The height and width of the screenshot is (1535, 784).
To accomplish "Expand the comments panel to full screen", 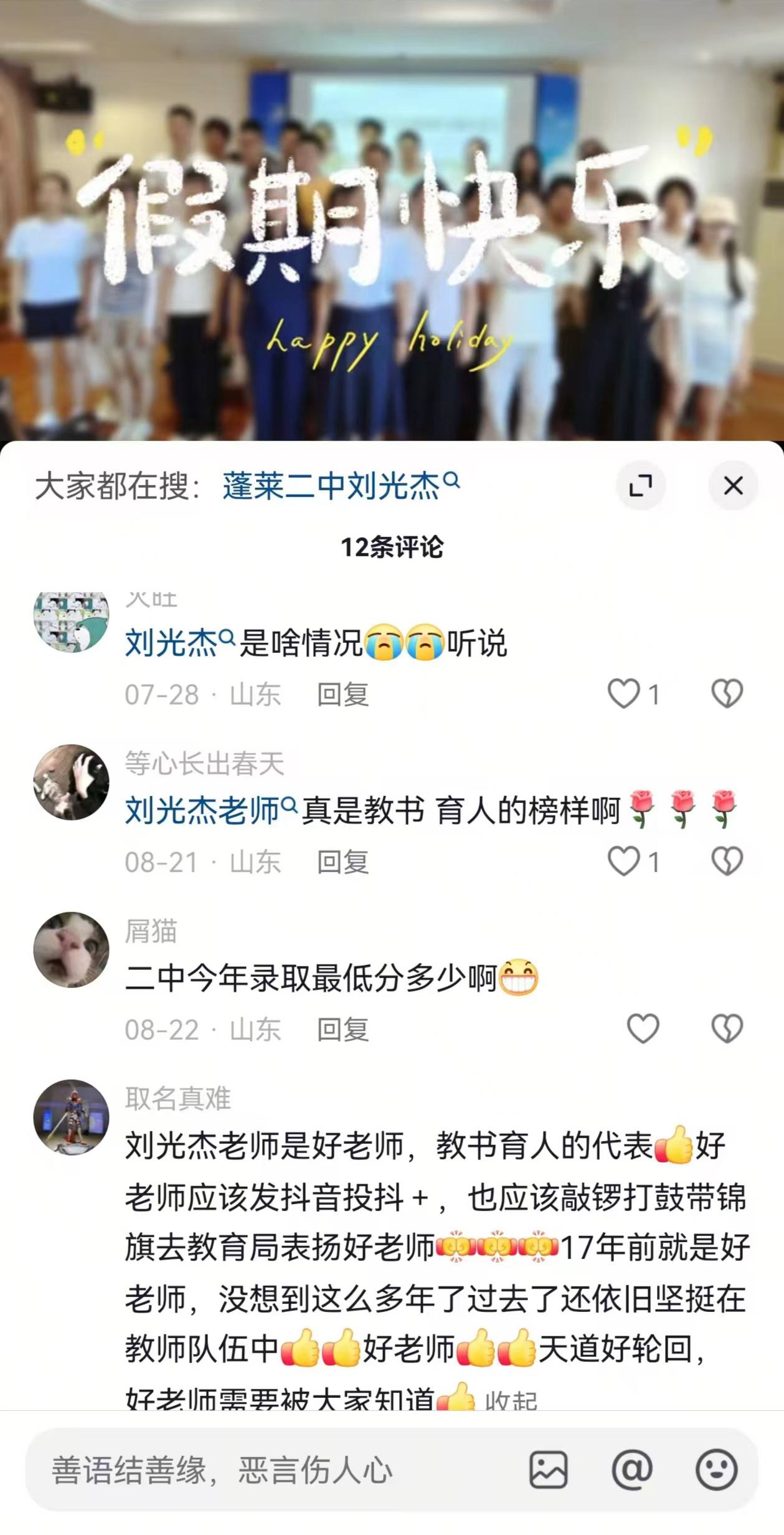I will 641,485.
